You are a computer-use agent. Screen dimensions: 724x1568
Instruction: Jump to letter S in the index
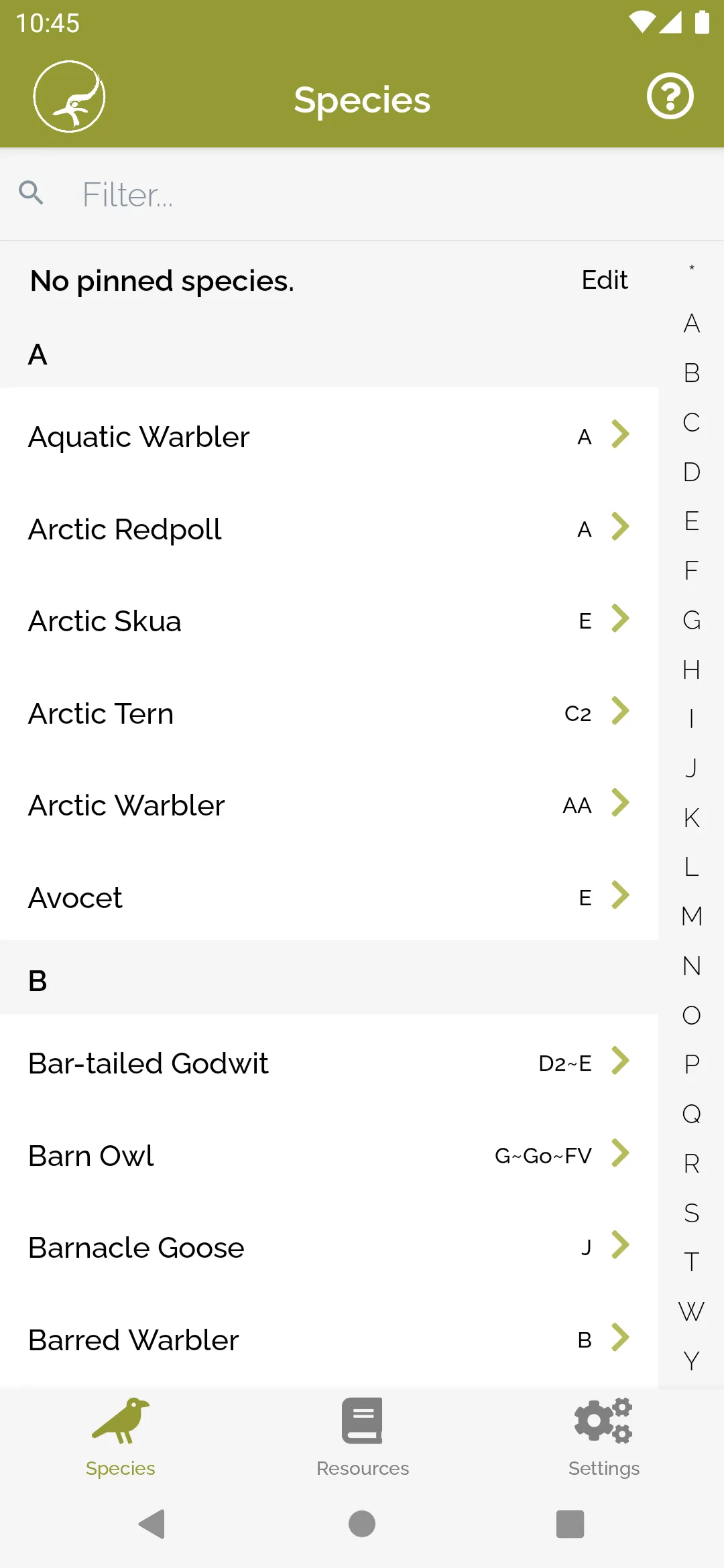click(x=692, y=1213)
